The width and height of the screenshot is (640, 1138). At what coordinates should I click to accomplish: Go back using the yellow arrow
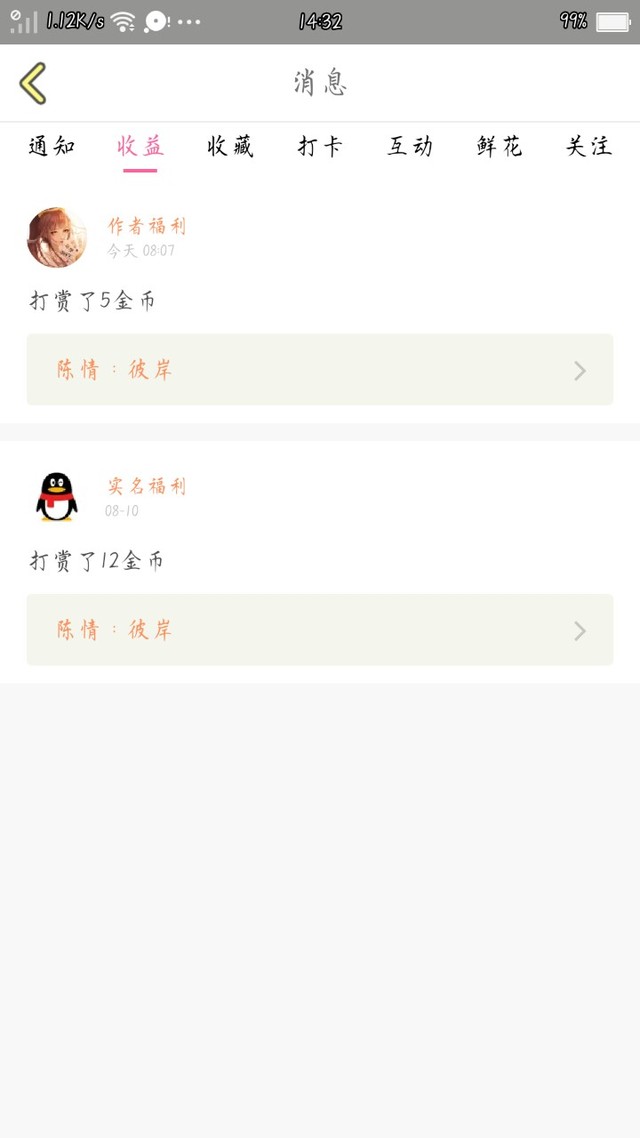[33, 83]
